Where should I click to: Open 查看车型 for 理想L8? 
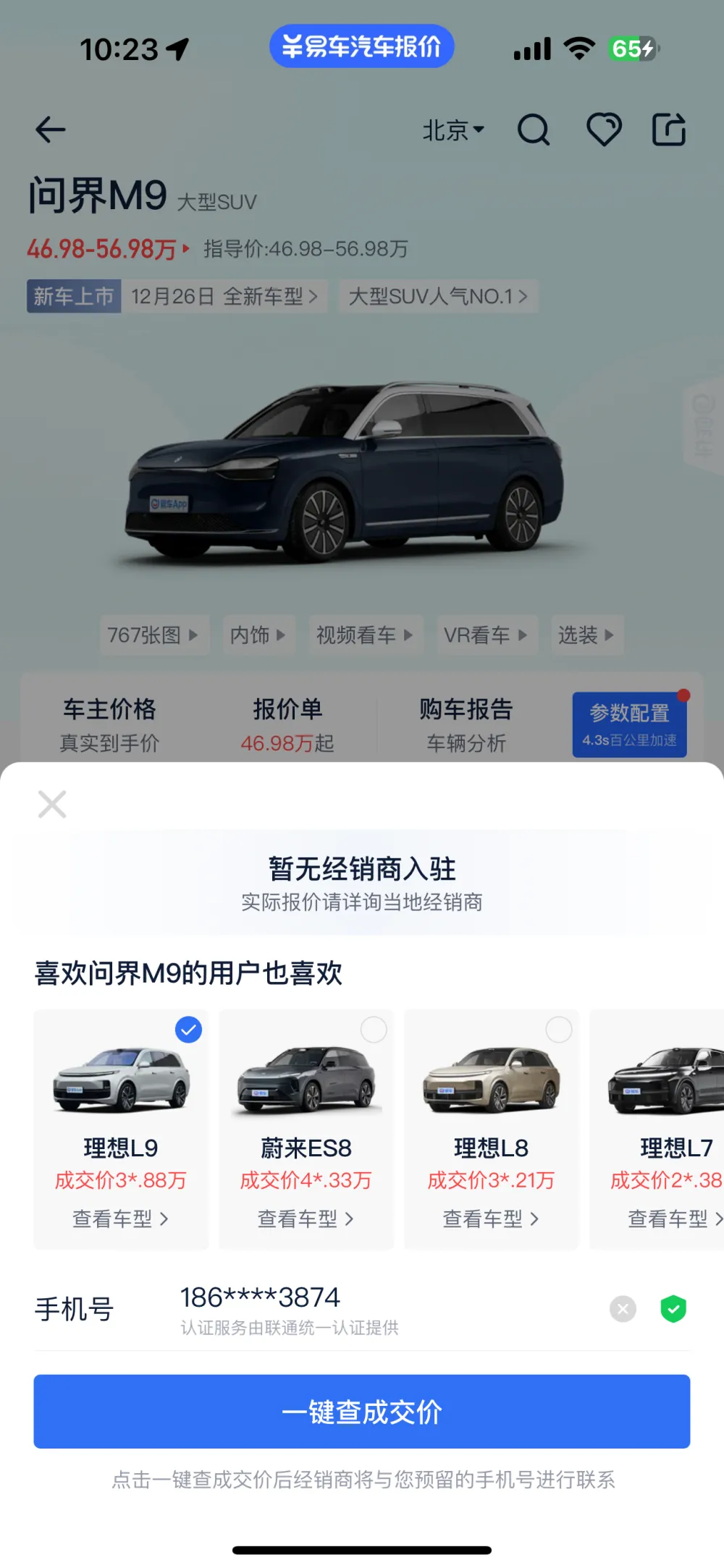pyautogui.click(x=491, y=1219)
